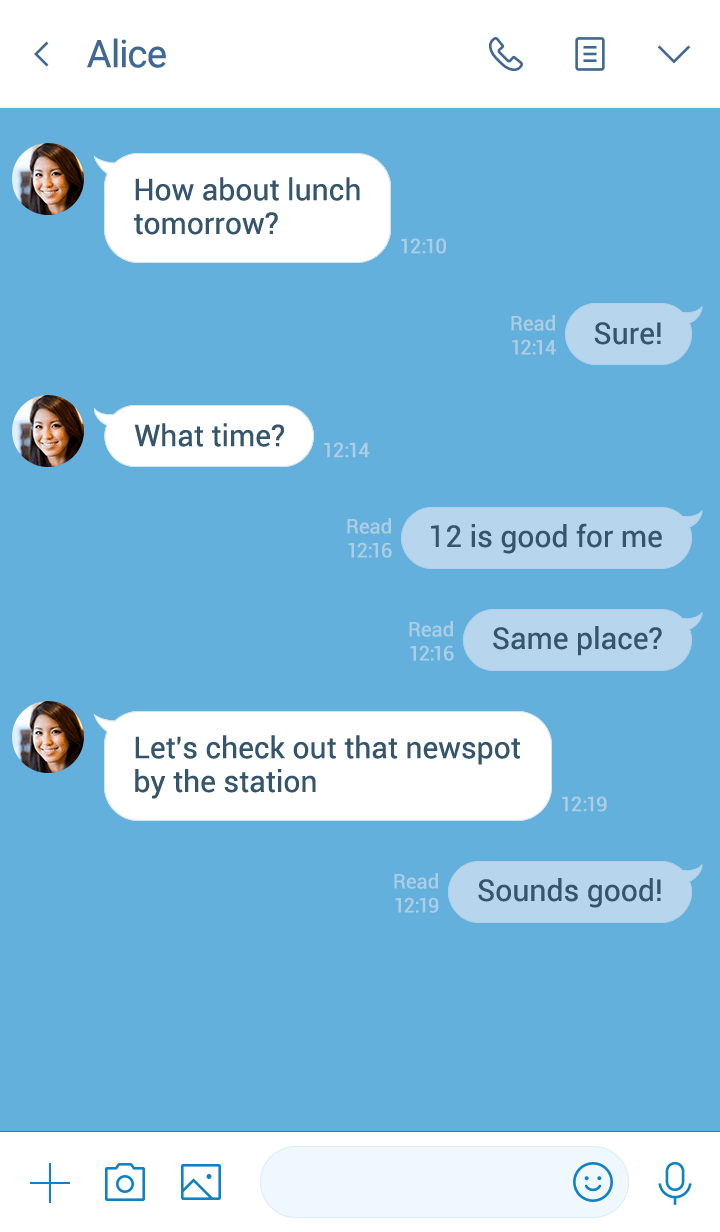Record a voice message with the microphone
The width and height of the screenshot is (720, 1232).
click(675, 1183)
